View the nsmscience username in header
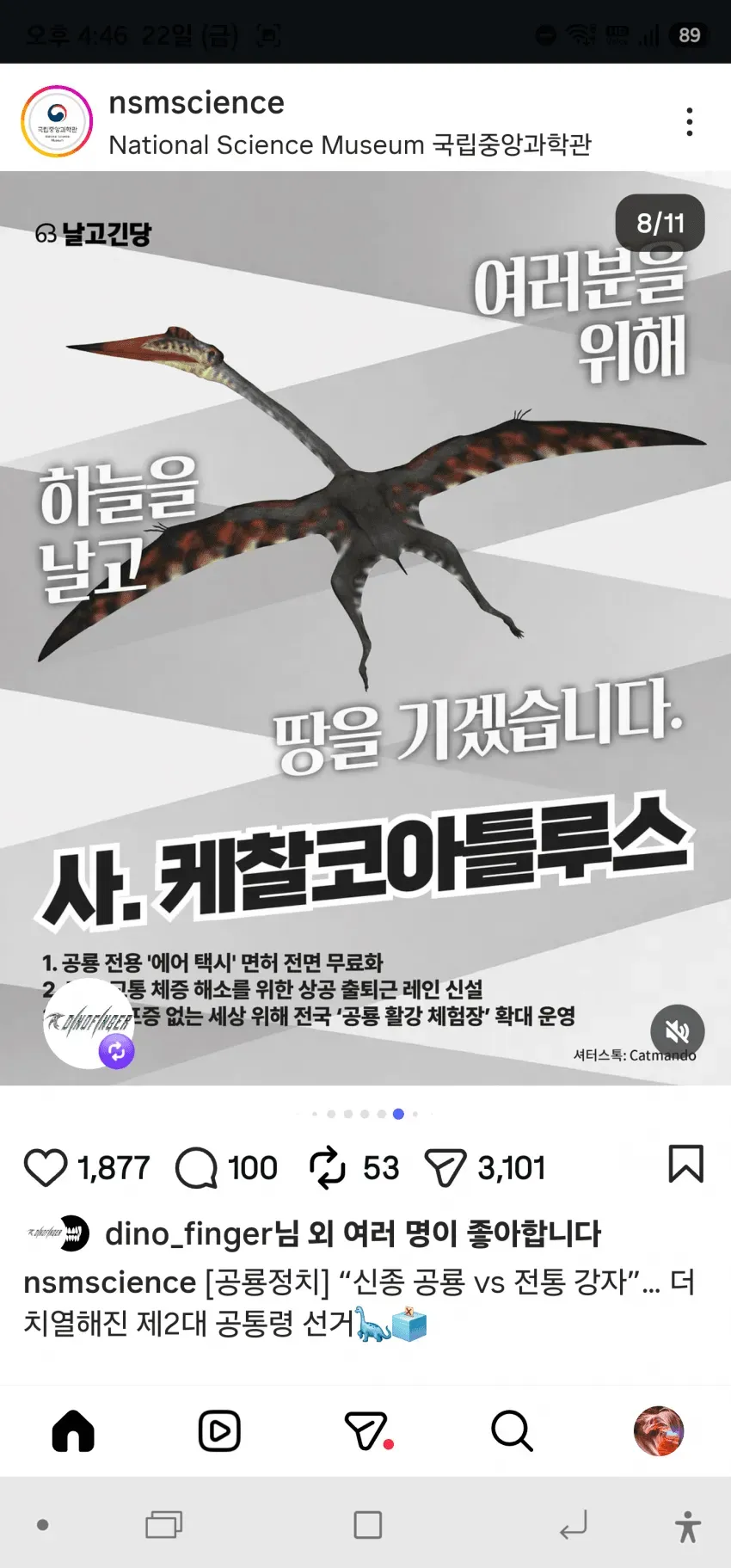Screen dimensions: 731x1568 pos(196,103)
